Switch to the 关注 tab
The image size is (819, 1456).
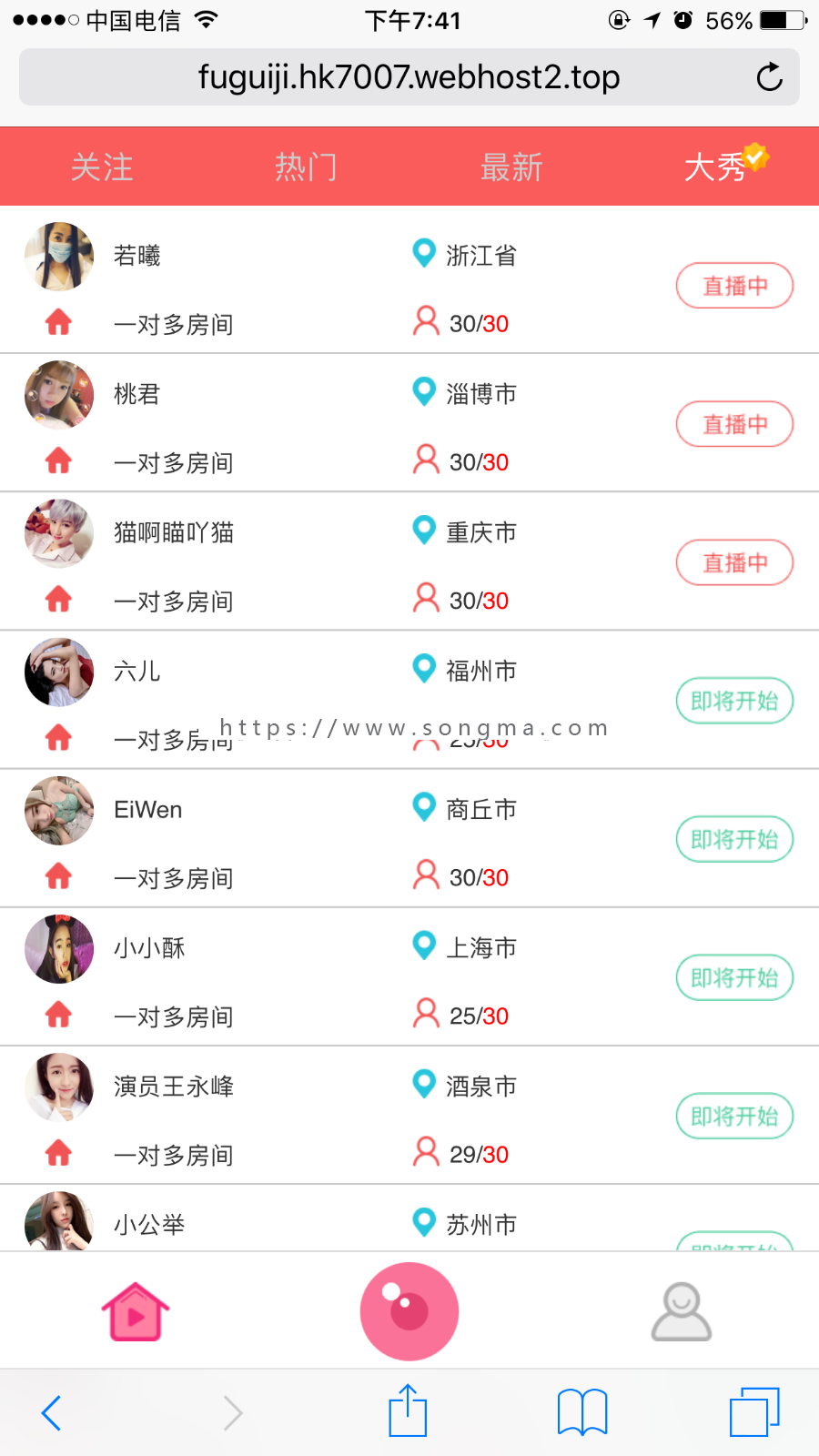102,167
